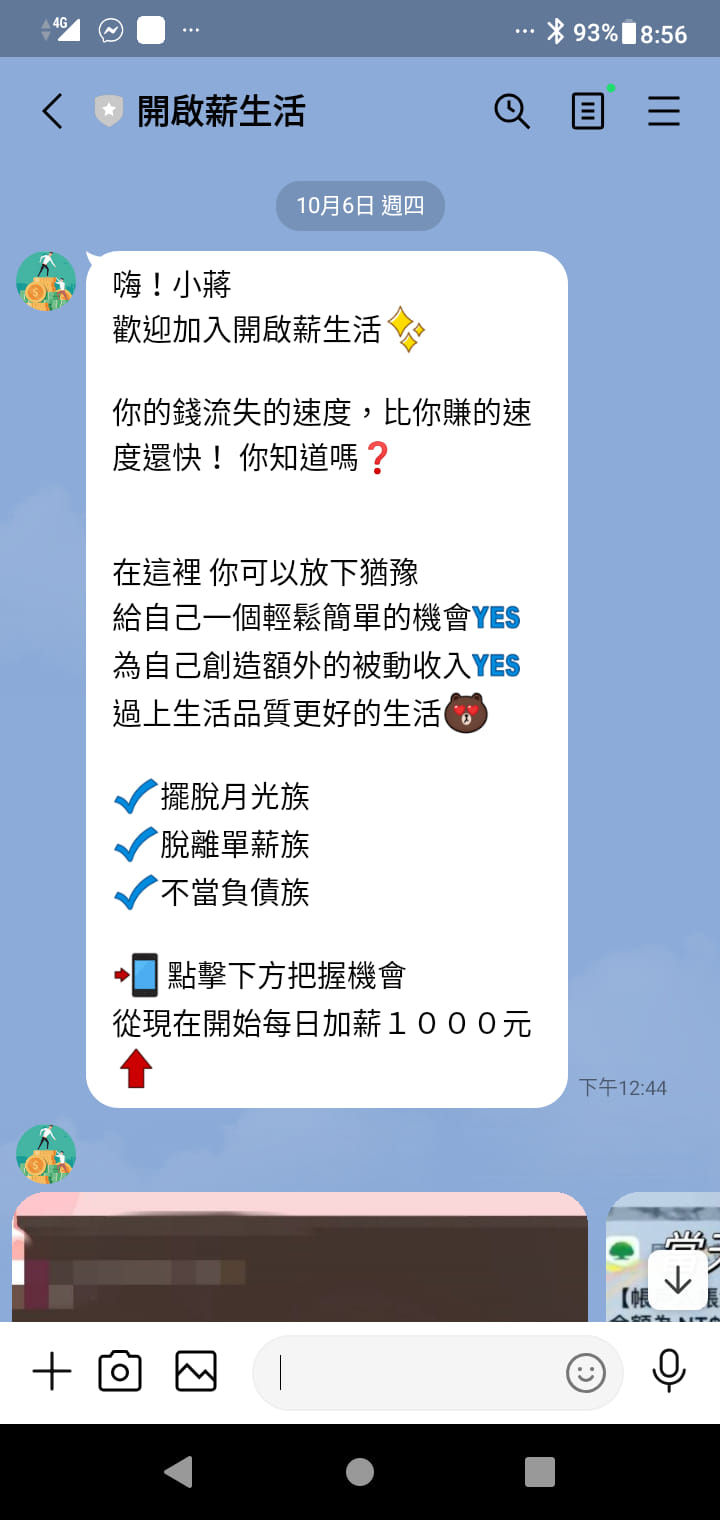Focus the message text field
Image resolution: width=720 pixels, height=1520 pixels.
tap(410, 1372)
